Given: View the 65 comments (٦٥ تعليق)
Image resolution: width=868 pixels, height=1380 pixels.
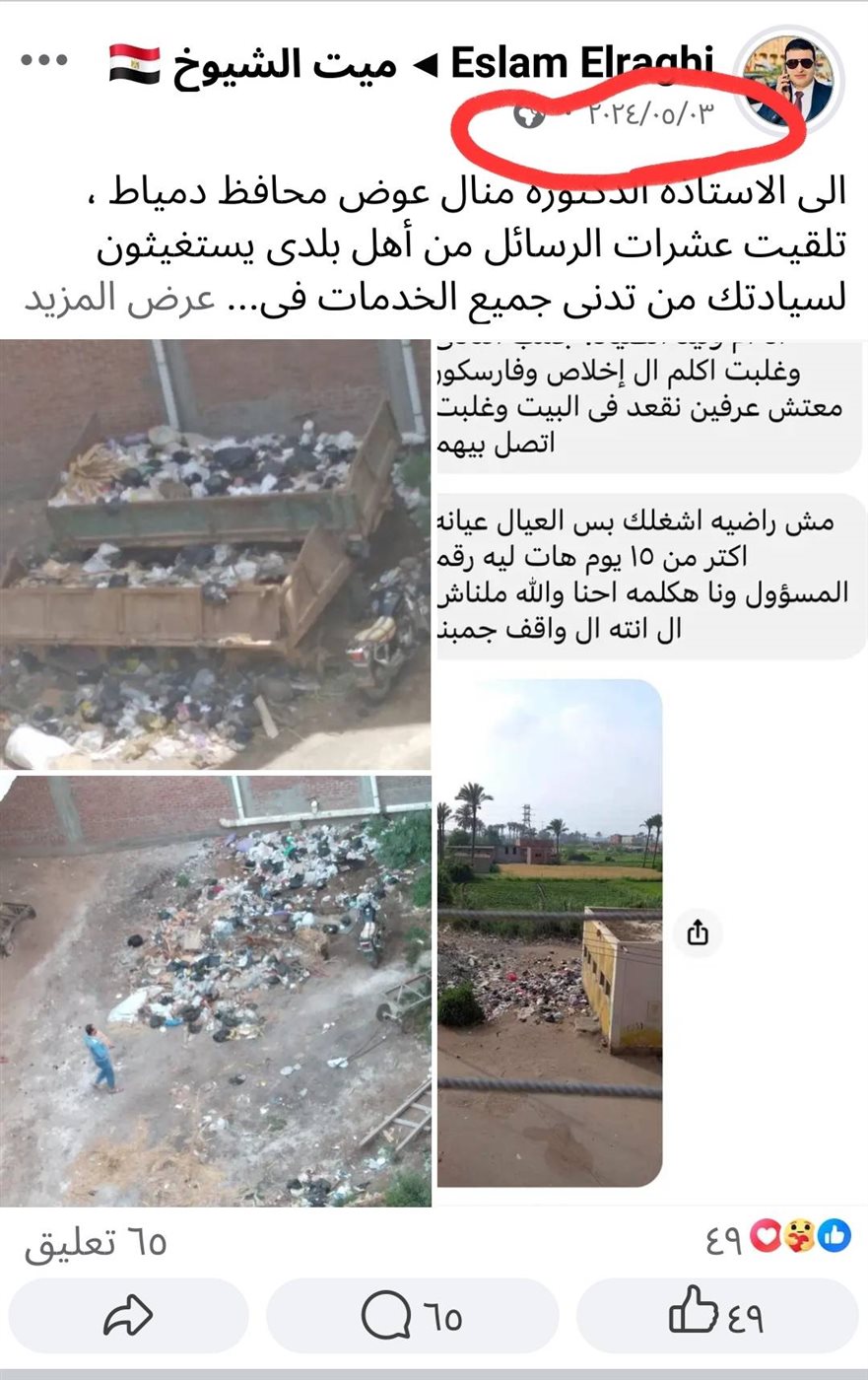Looking at the screenshot, I should pos(96,1242).
